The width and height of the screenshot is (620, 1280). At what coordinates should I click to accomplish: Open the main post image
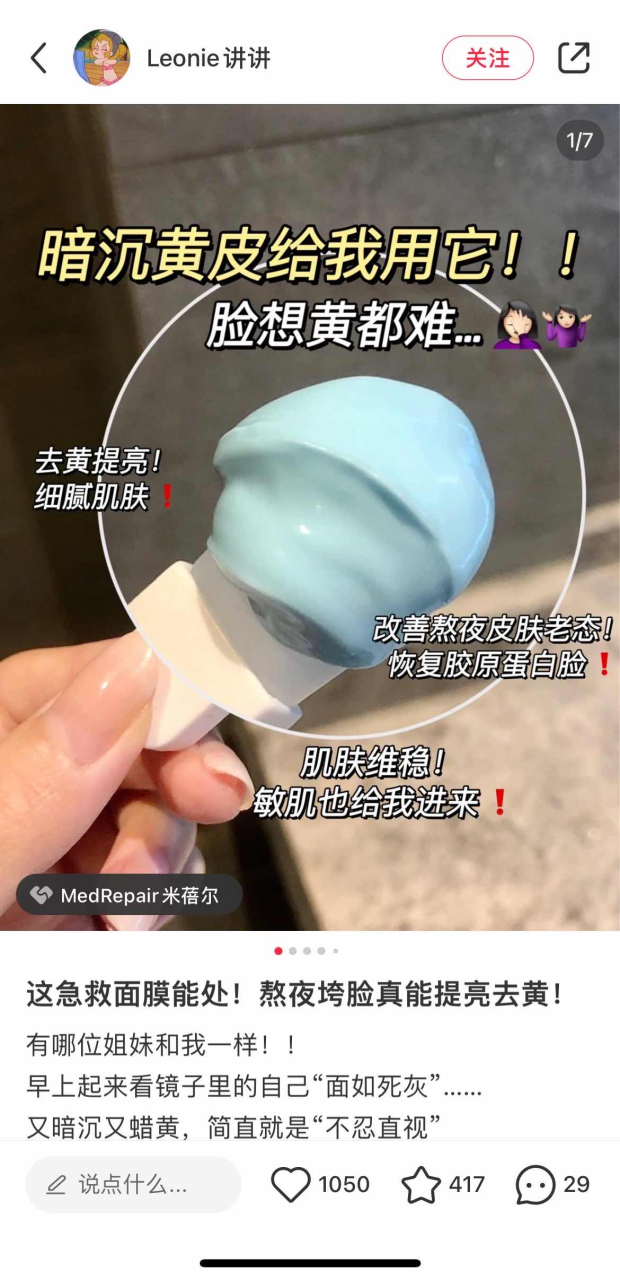[310, 520]
